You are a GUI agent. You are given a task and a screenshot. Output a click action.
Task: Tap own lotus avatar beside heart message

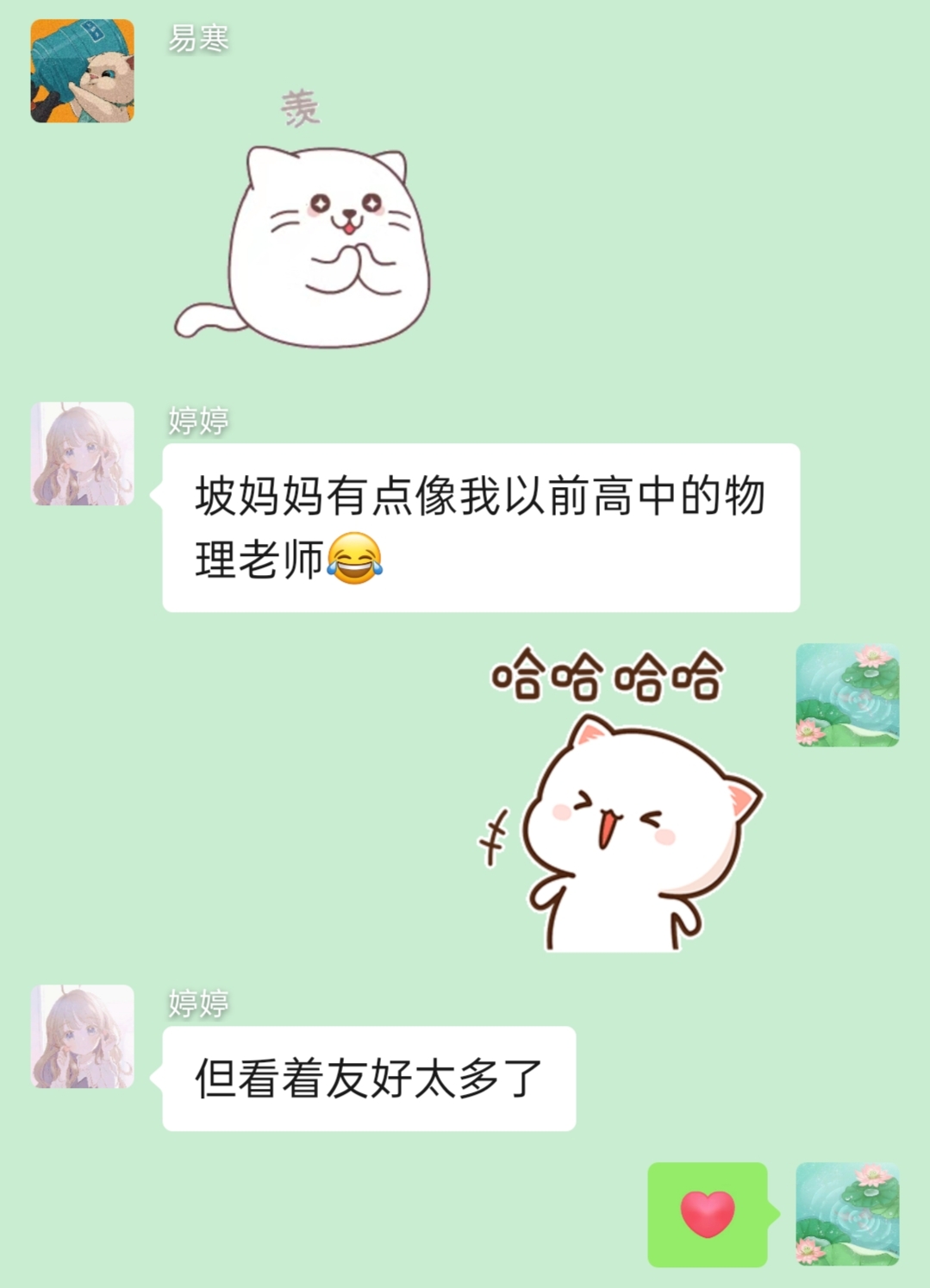(x=847, y=1214)
